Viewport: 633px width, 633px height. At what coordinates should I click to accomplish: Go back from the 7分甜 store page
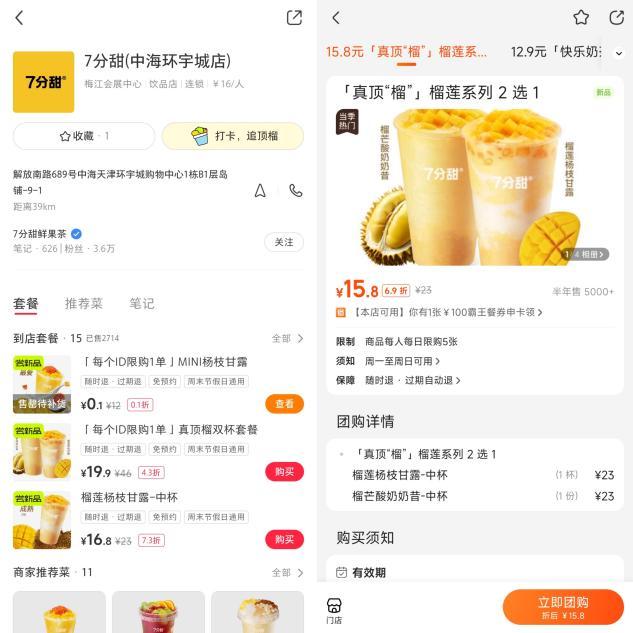click(x=19, y=18)
